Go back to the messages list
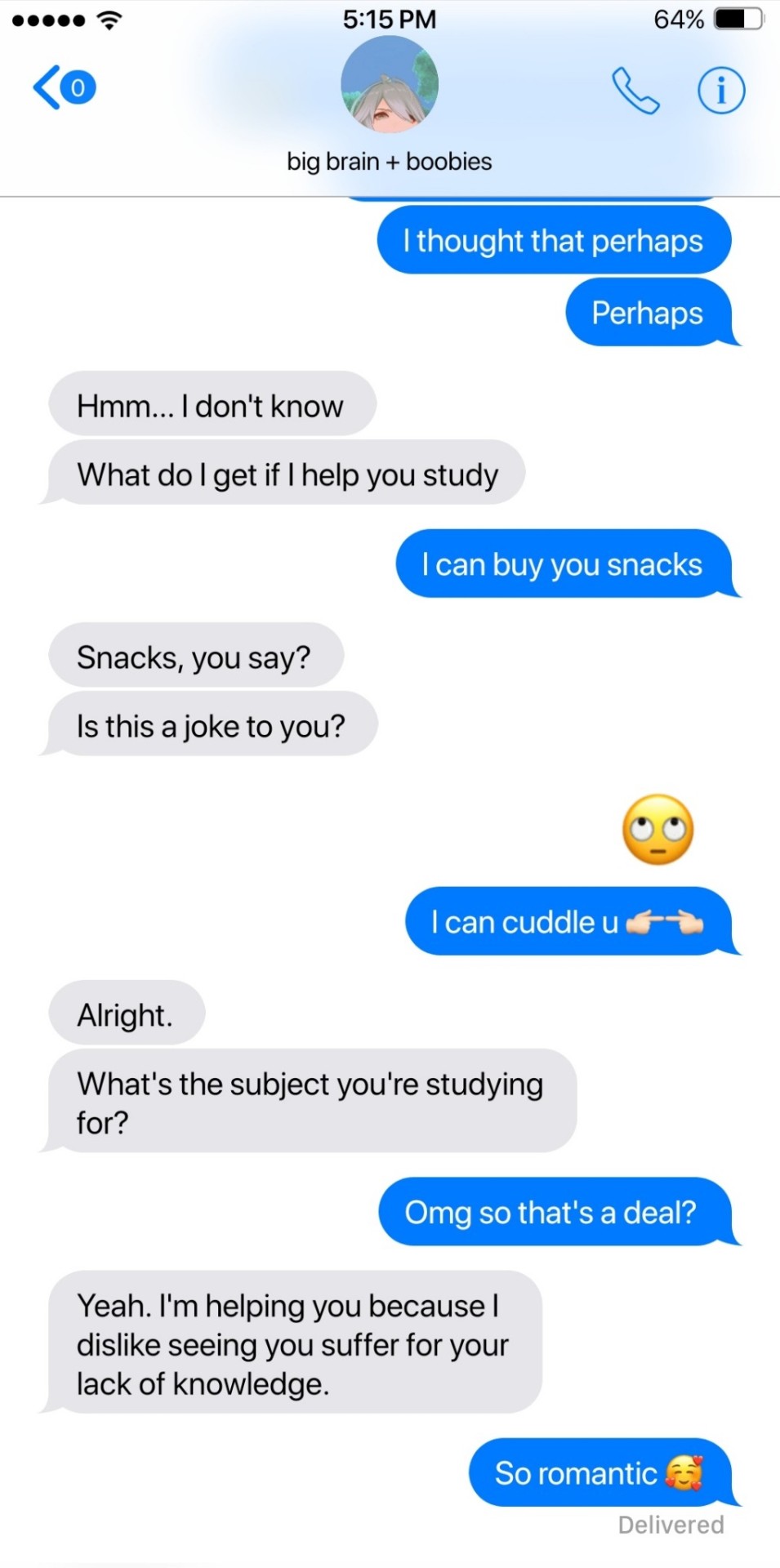This screenshot has width=780, height=1568. (x=60, y=87)
